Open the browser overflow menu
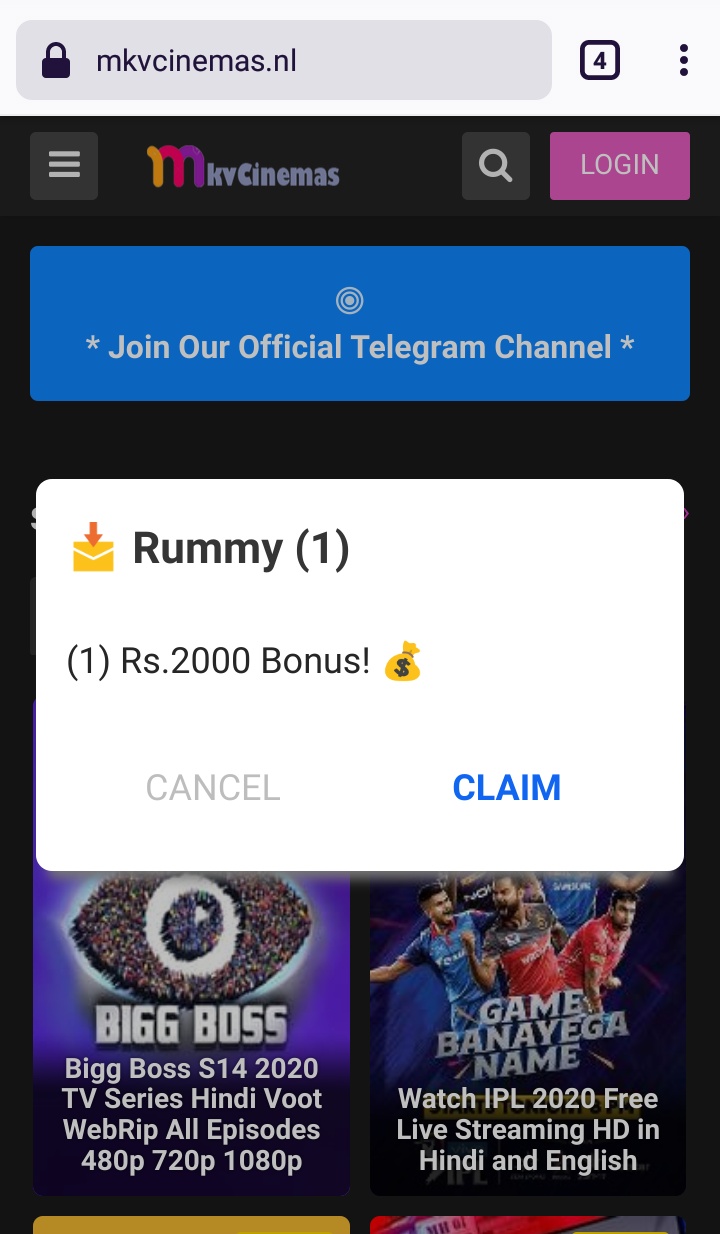 coord(683,61)
